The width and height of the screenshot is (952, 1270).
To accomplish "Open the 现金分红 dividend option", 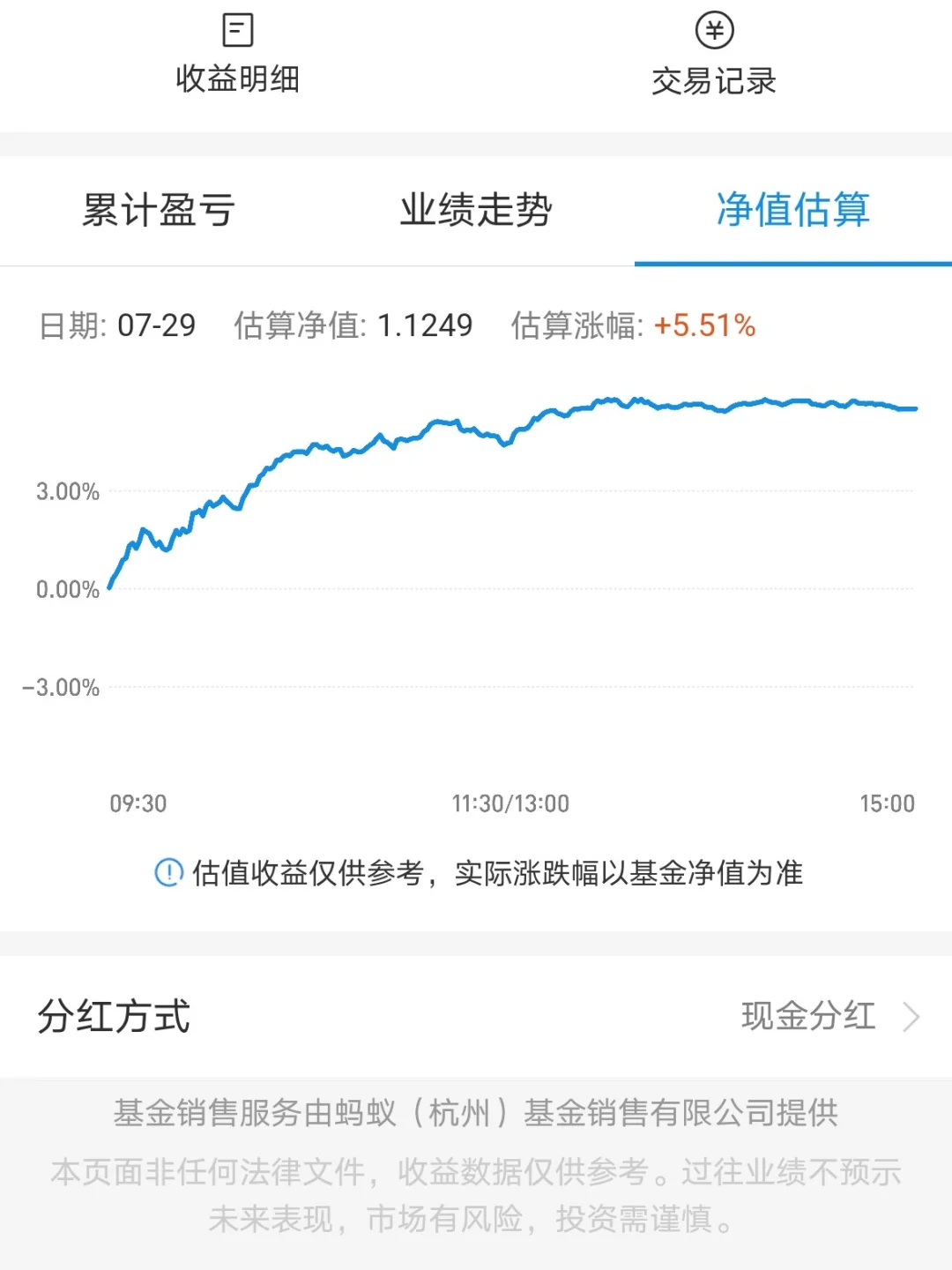I will 807,1016.
